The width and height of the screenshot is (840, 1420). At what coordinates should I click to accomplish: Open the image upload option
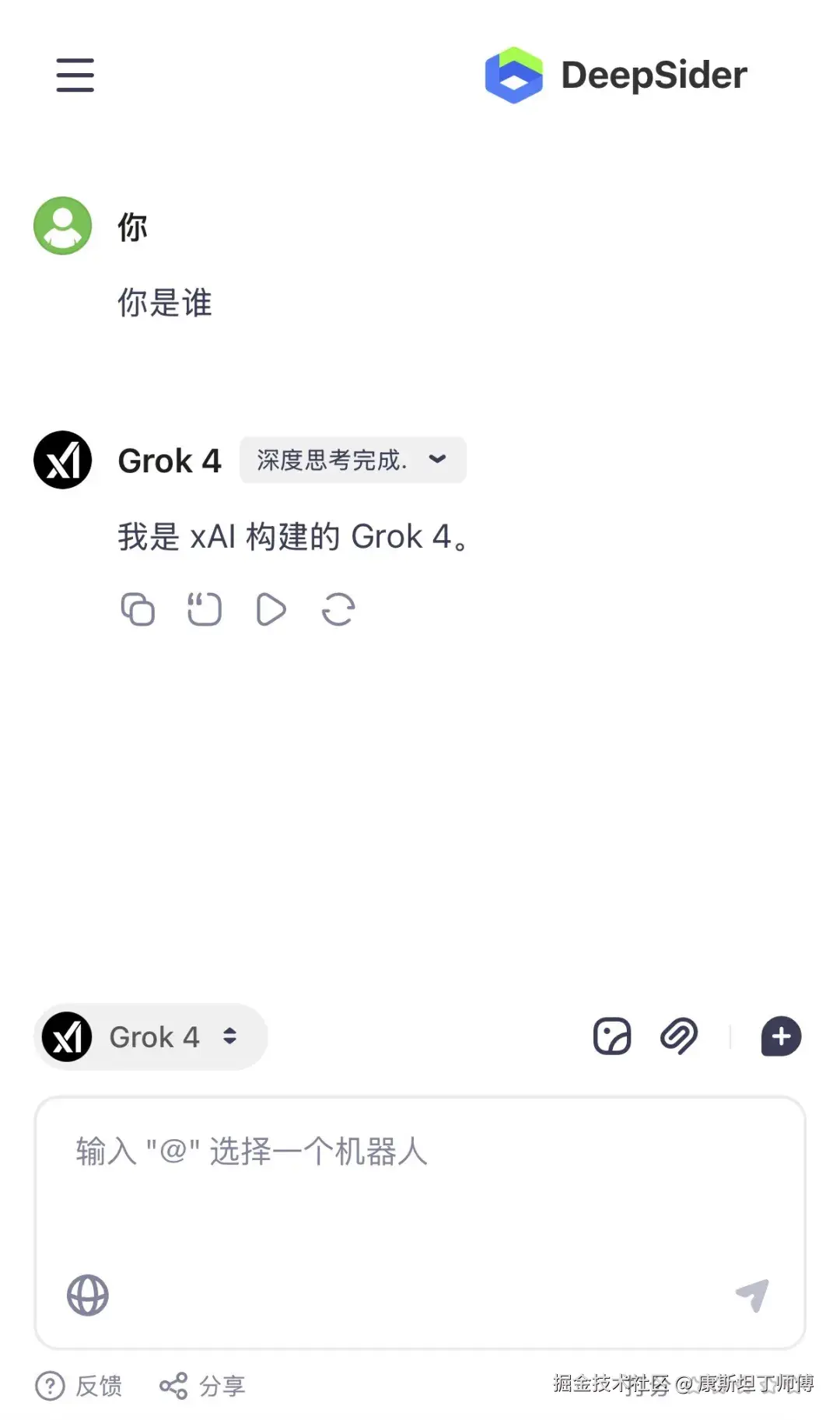[x=611, y=1036]
